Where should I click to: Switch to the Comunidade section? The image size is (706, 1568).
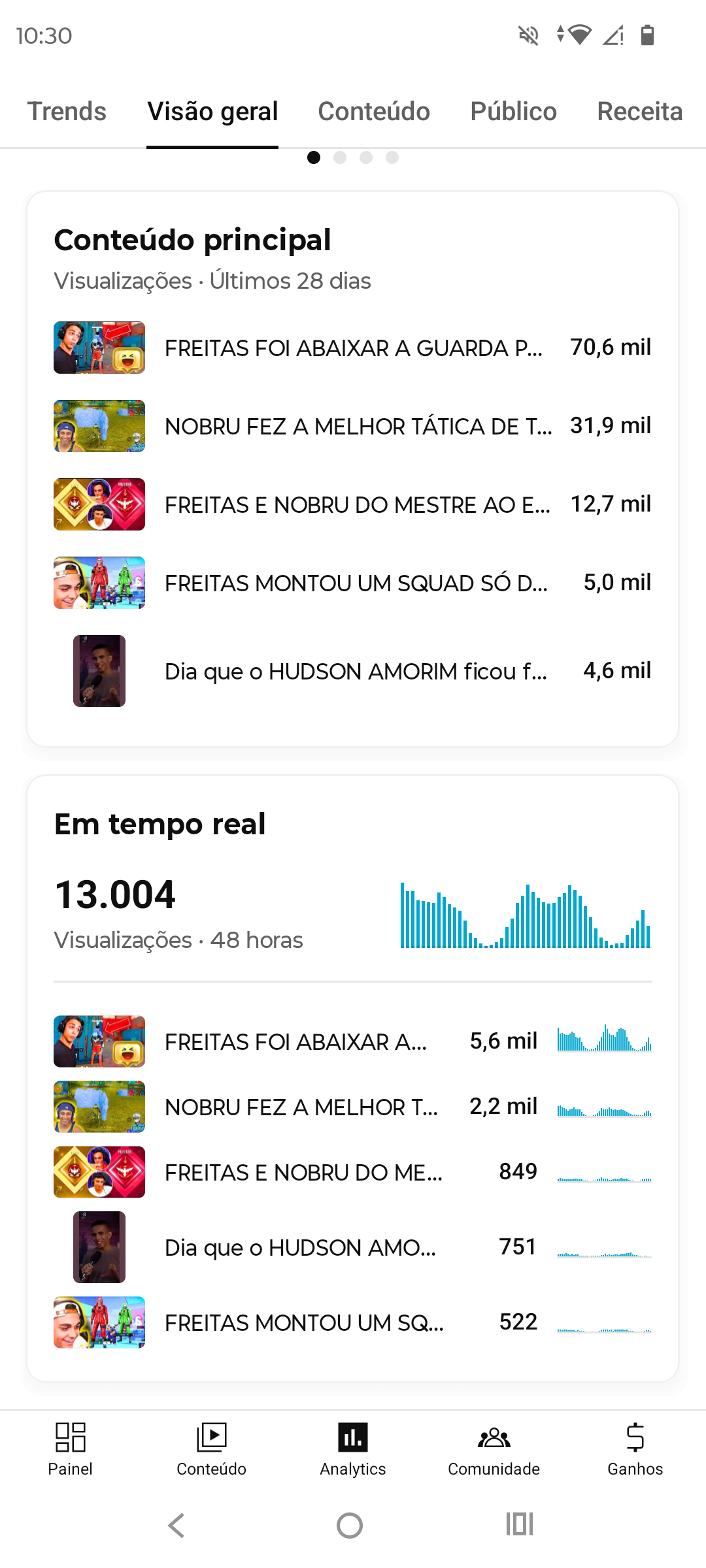coord(494,1449)
